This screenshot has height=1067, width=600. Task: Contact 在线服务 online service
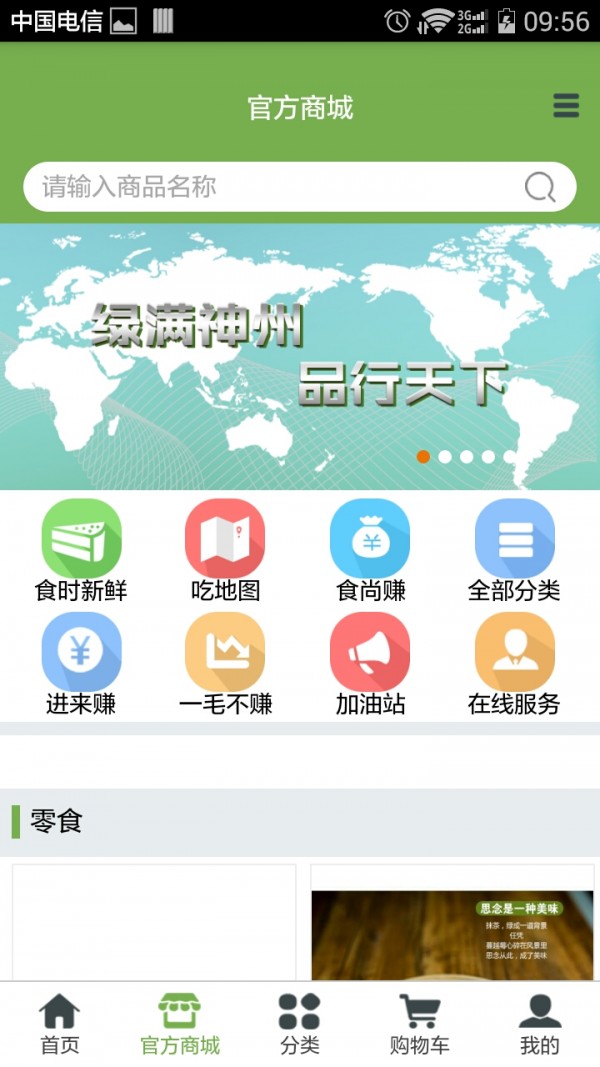click(x=514, y=664)
